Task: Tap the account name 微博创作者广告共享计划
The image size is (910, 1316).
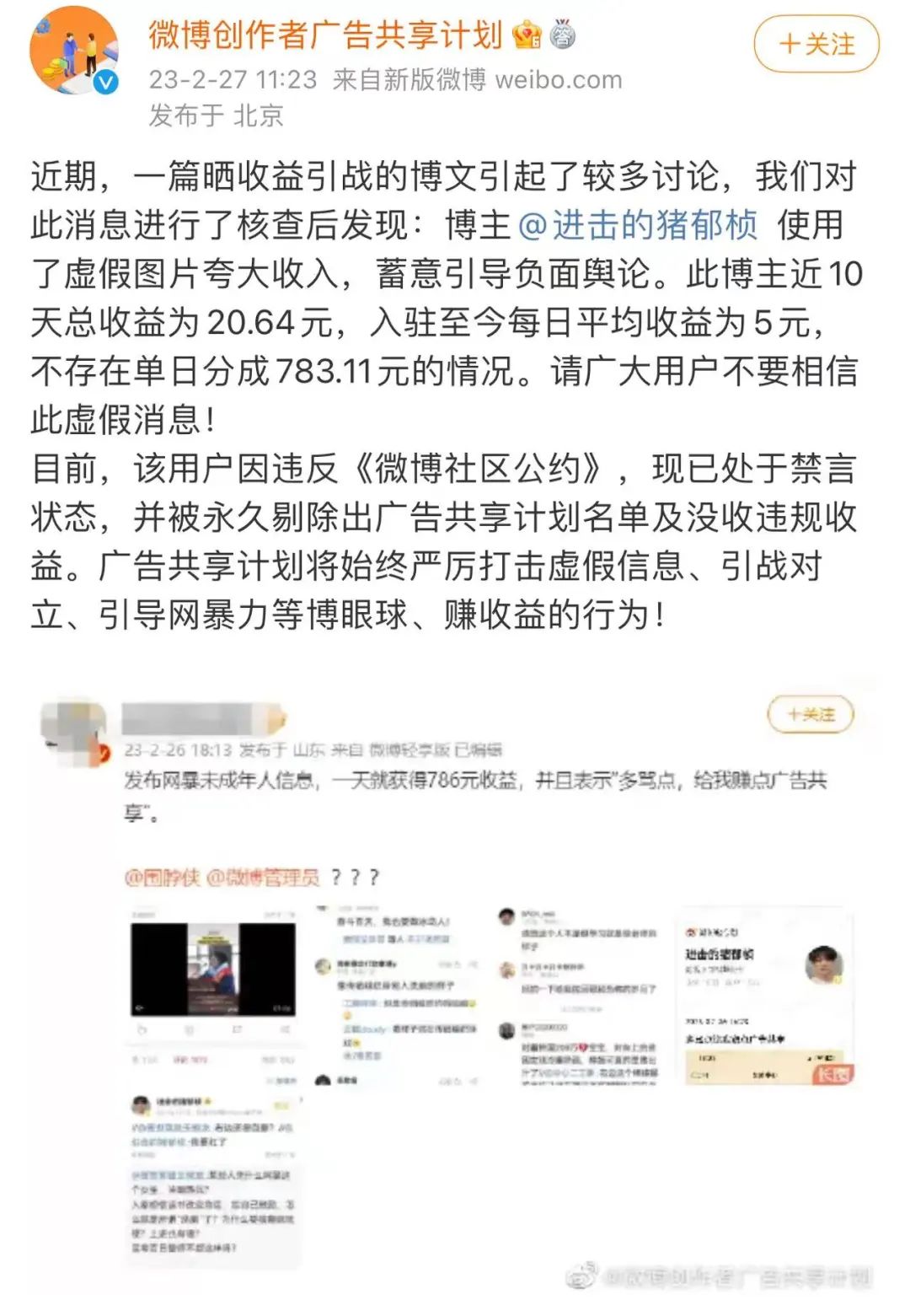Action: pos(325,35)
